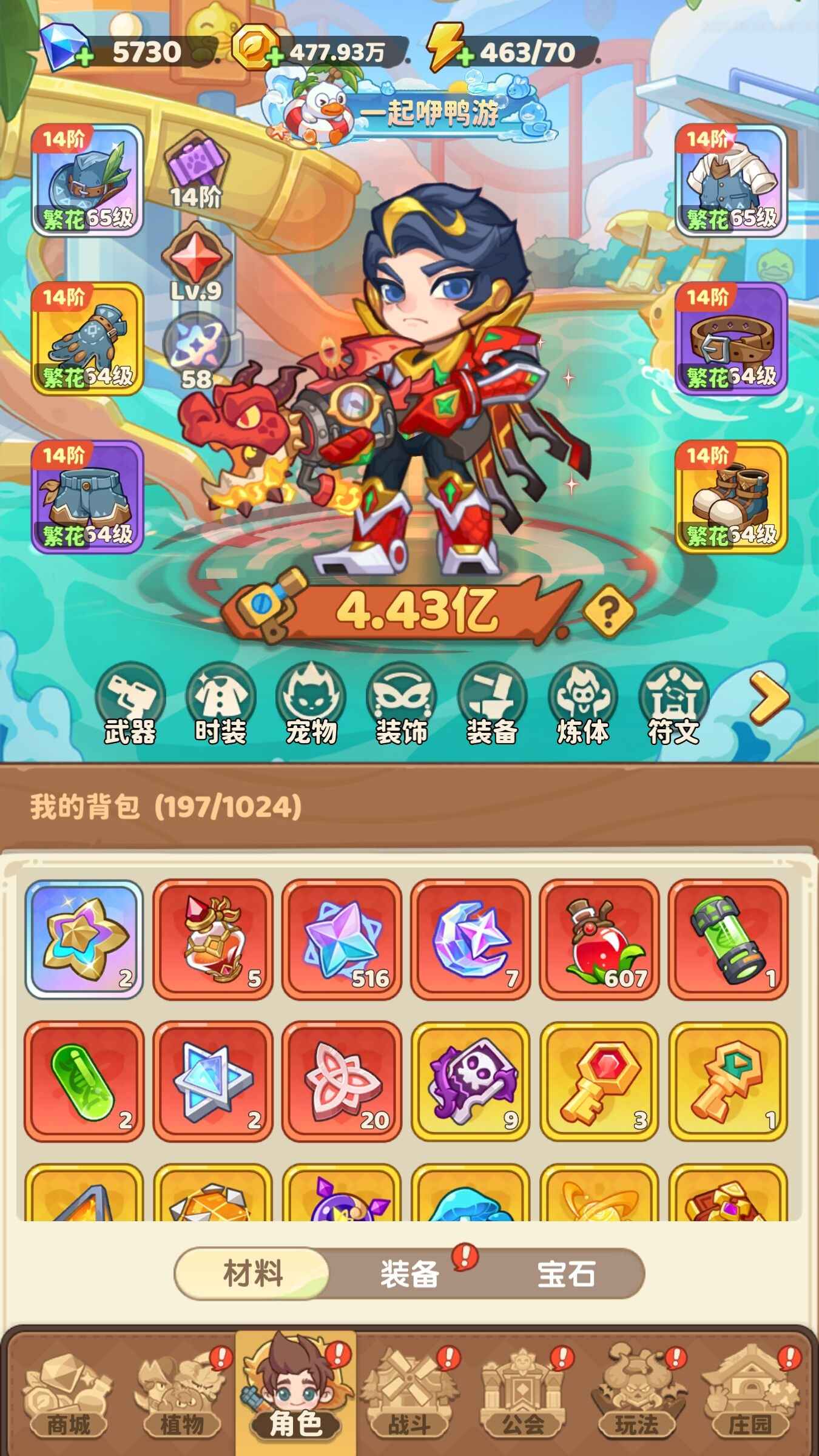Add energy via the lightning plus icon
This screenshot has height=1456, width=819.
(x=465, y=57)
